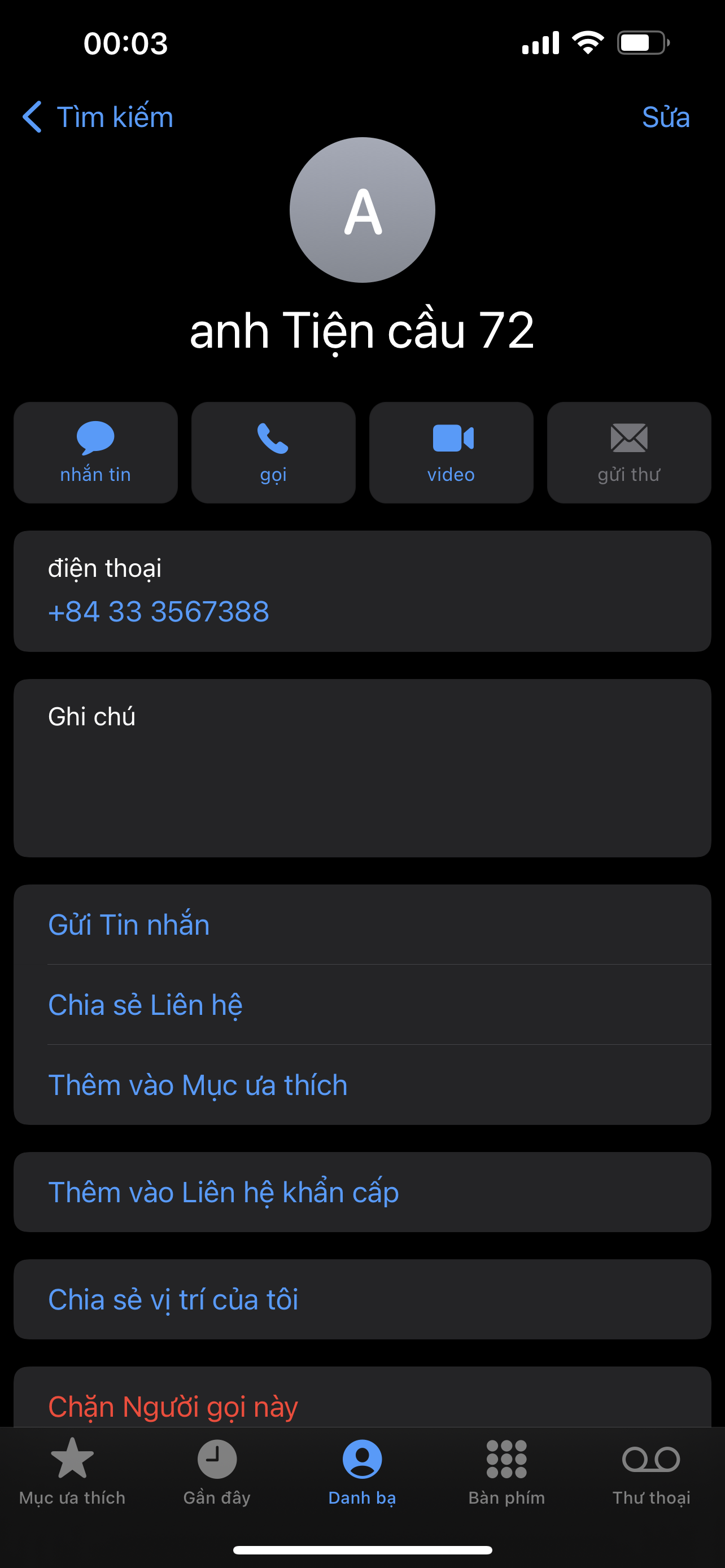This screenshot has width=725, height=1568.
Task: Open the Gần đây tab
Action: pos(217,1470)
